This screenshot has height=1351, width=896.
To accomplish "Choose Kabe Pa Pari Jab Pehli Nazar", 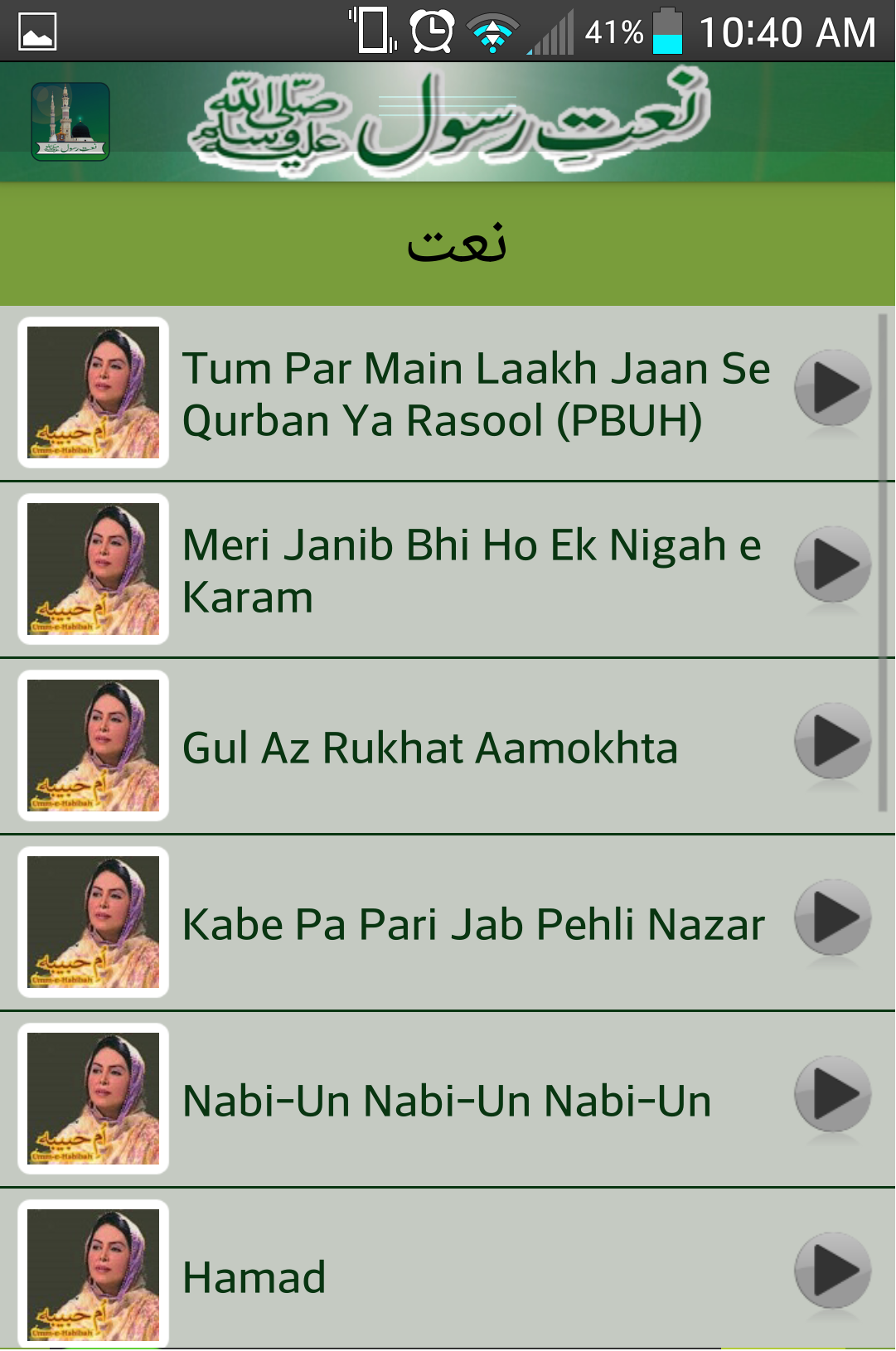I will point(472,924).
